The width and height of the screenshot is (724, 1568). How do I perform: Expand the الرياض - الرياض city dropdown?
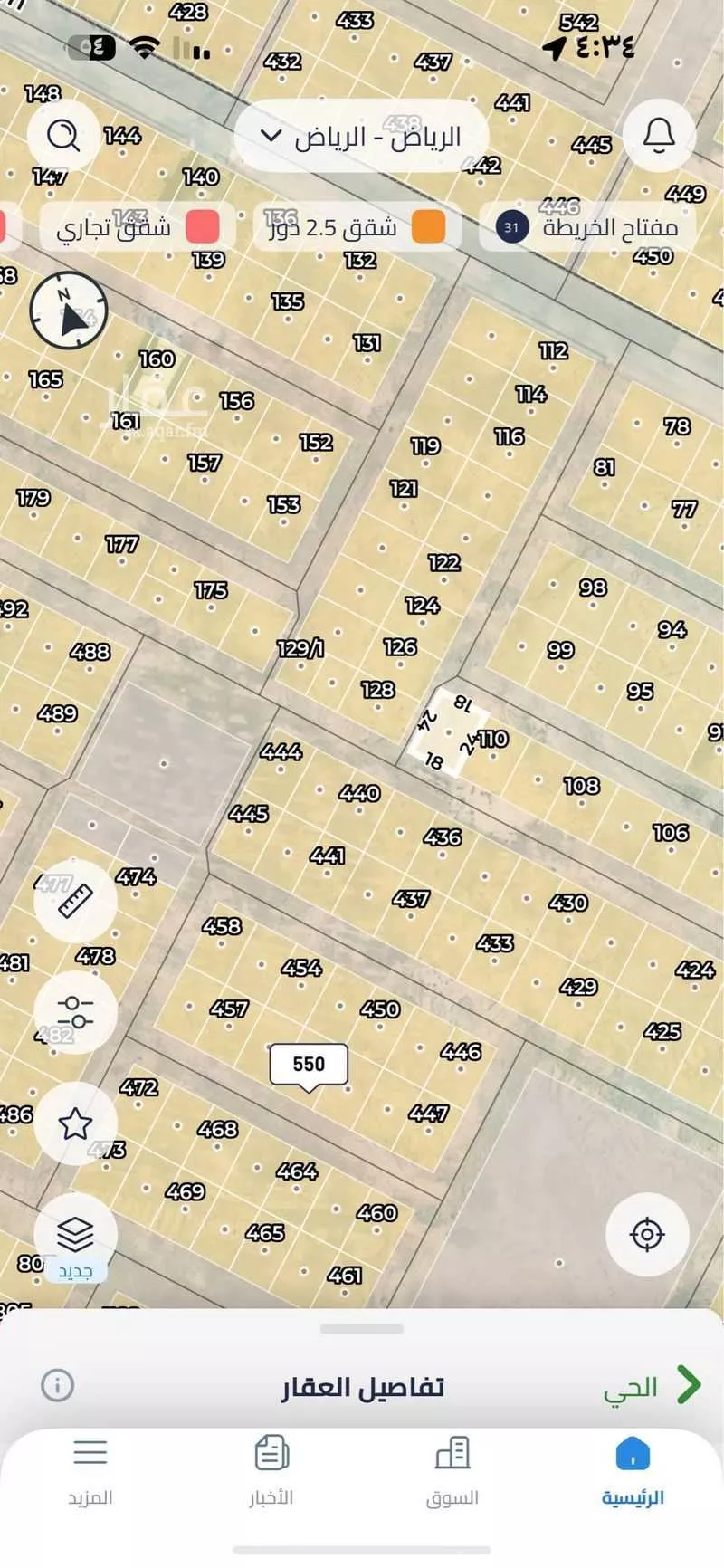click(361, 137)
